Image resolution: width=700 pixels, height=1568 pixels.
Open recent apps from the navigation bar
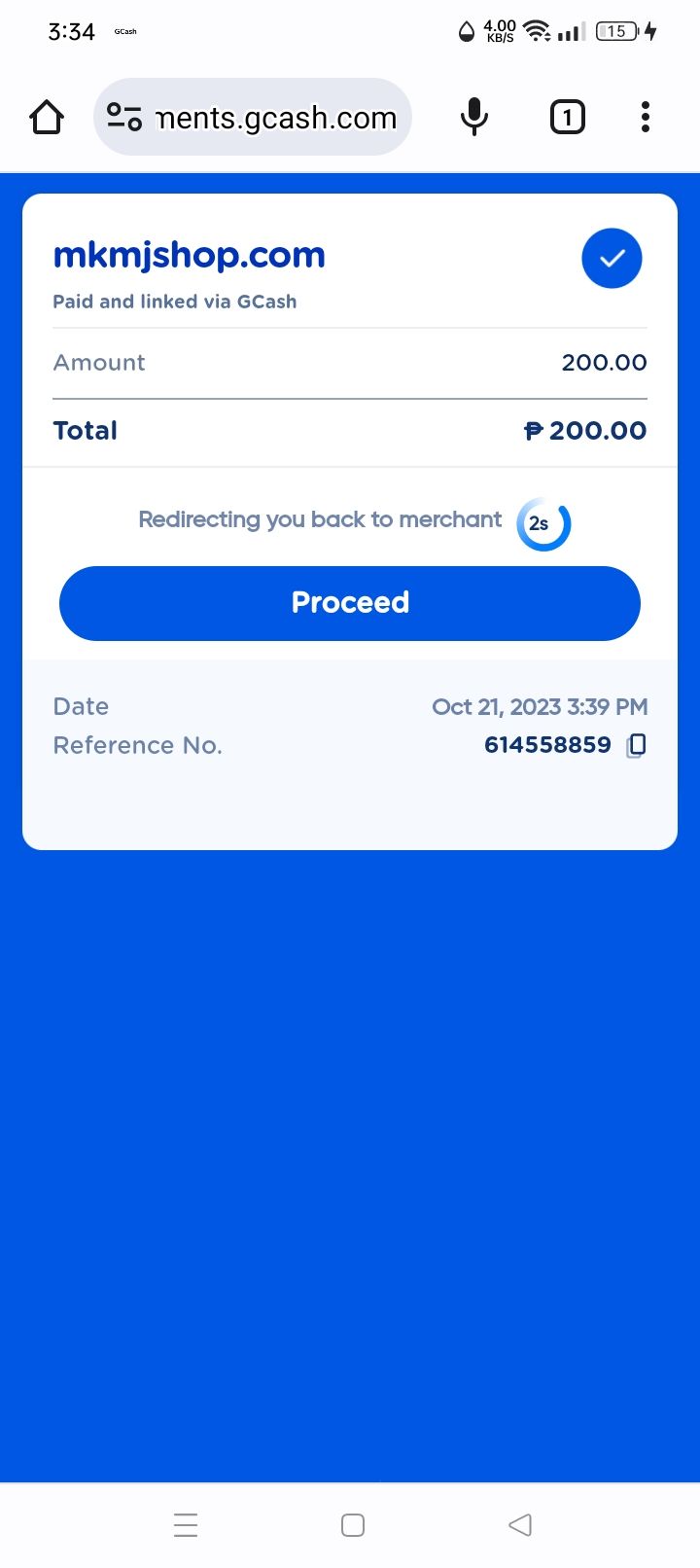tap(186, 1524)
